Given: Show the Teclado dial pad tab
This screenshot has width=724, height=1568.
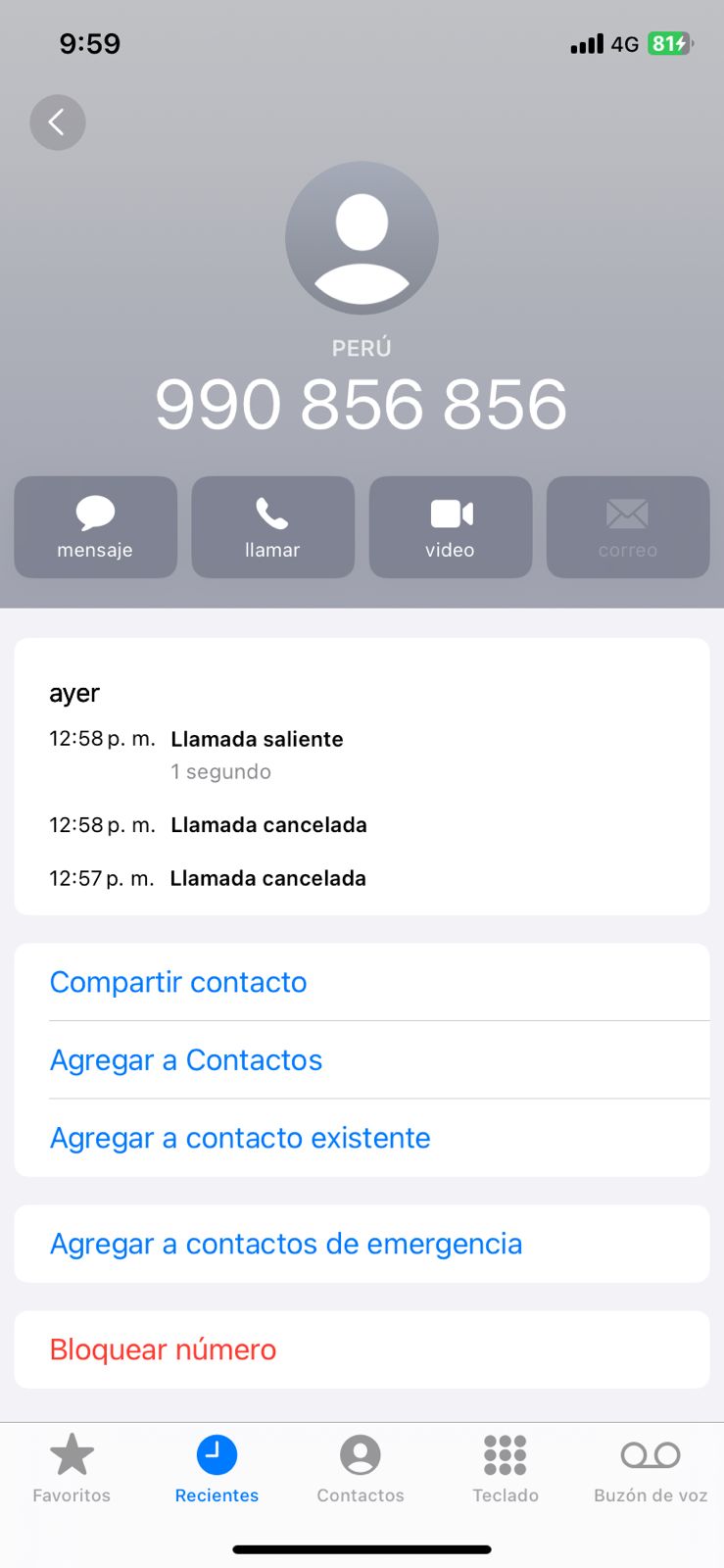Looking at the screenshot, I should tap(506, 1467).
